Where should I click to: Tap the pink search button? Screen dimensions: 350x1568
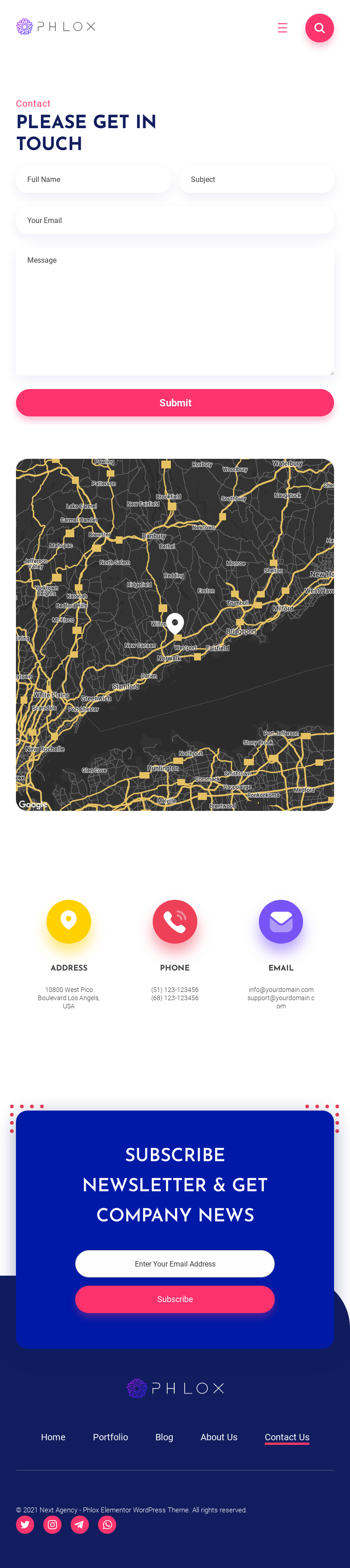(319, 28)
